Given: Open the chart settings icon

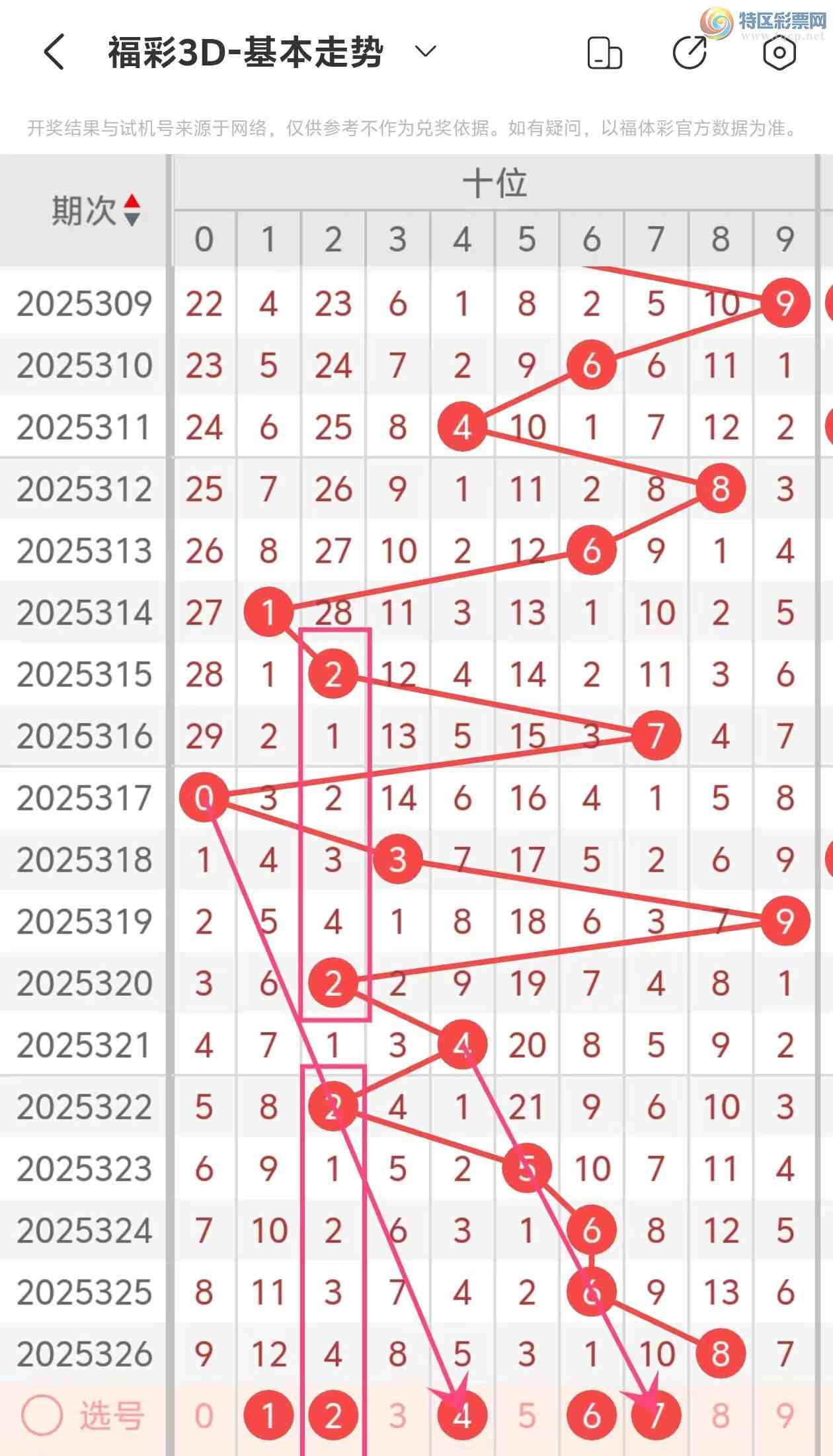Looking at the screenshot, I should 779,52.
